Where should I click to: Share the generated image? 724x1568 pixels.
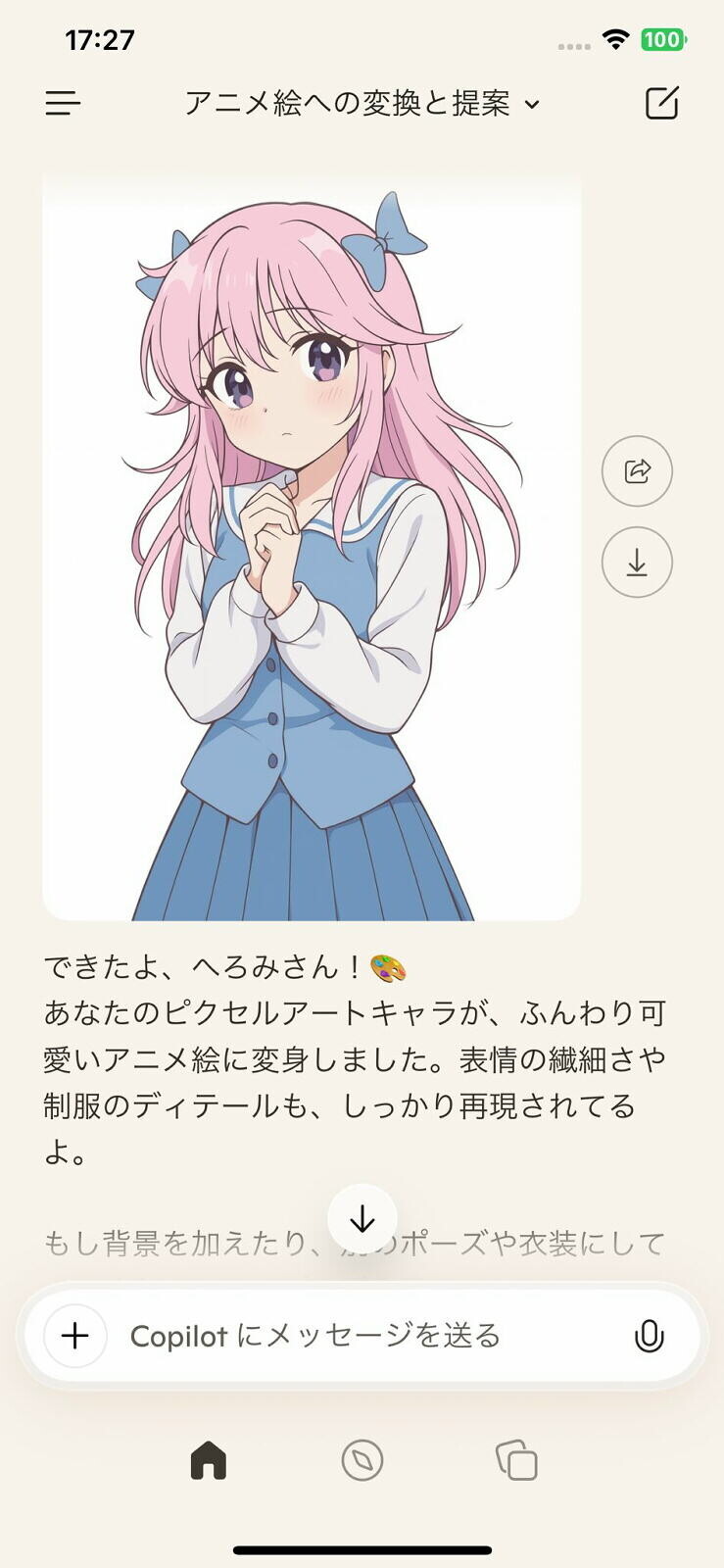point(637,471)
